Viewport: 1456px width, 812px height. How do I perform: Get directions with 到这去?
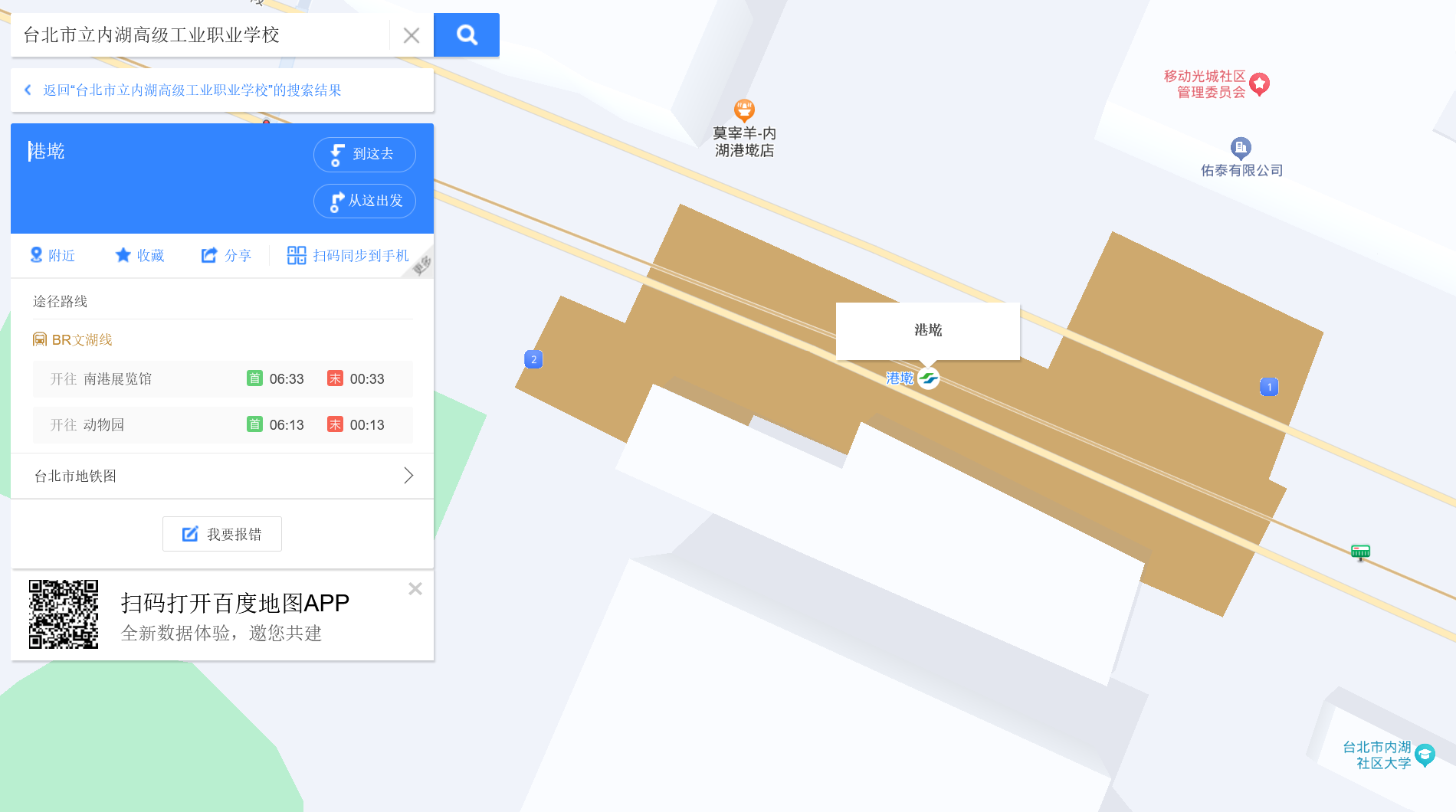[x=365, y=155]
